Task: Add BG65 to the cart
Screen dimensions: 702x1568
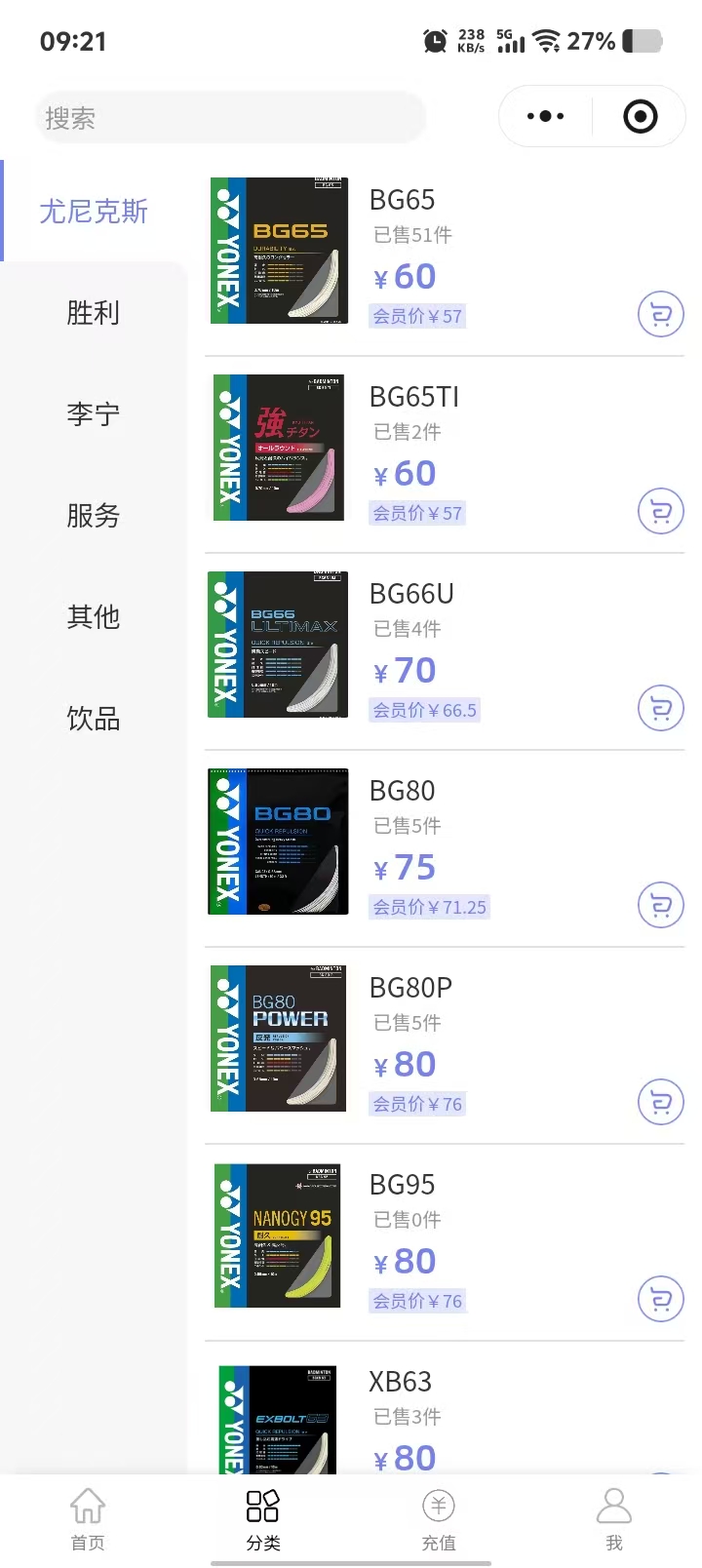Action: [x=660, y=315]
